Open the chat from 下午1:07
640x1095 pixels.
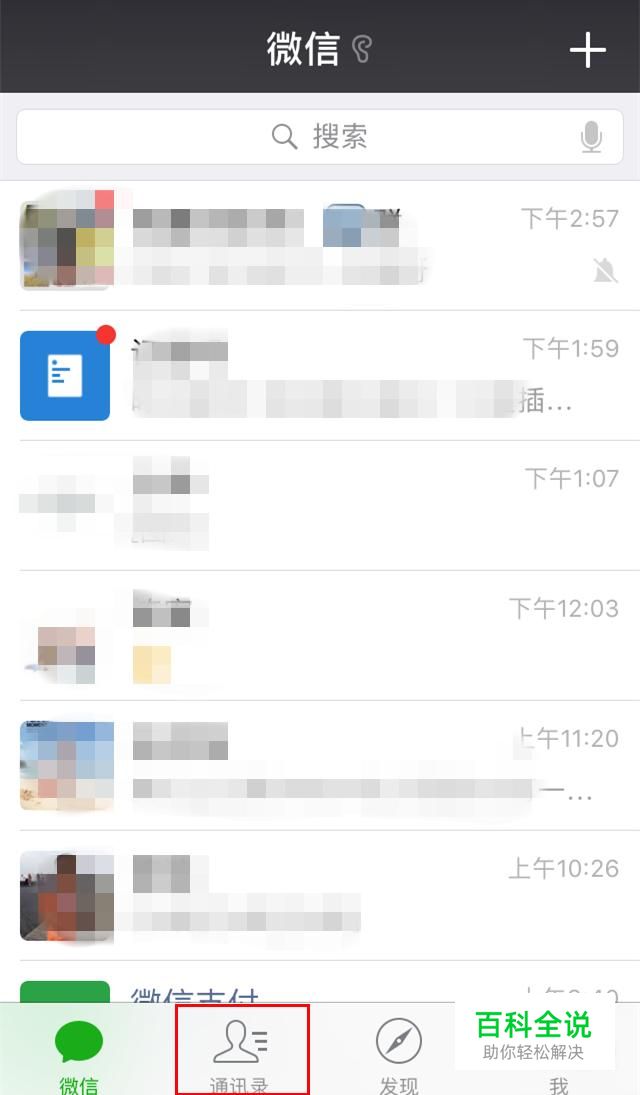320,506
